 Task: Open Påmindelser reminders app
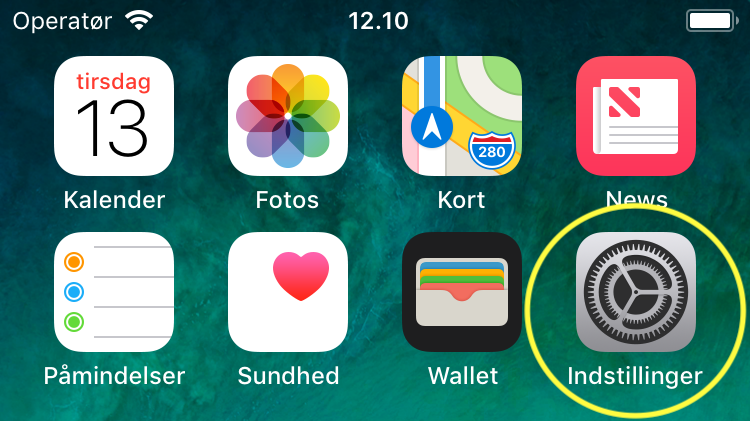[114, 292]
